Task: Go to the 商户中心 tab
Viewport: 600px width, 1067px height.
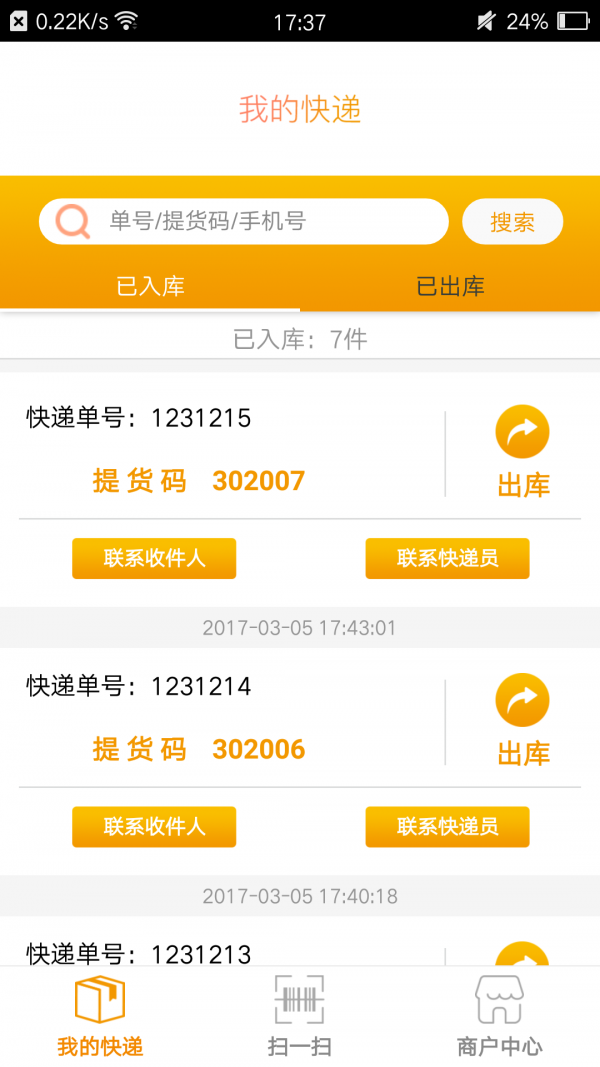Action: pos(499,1016)
